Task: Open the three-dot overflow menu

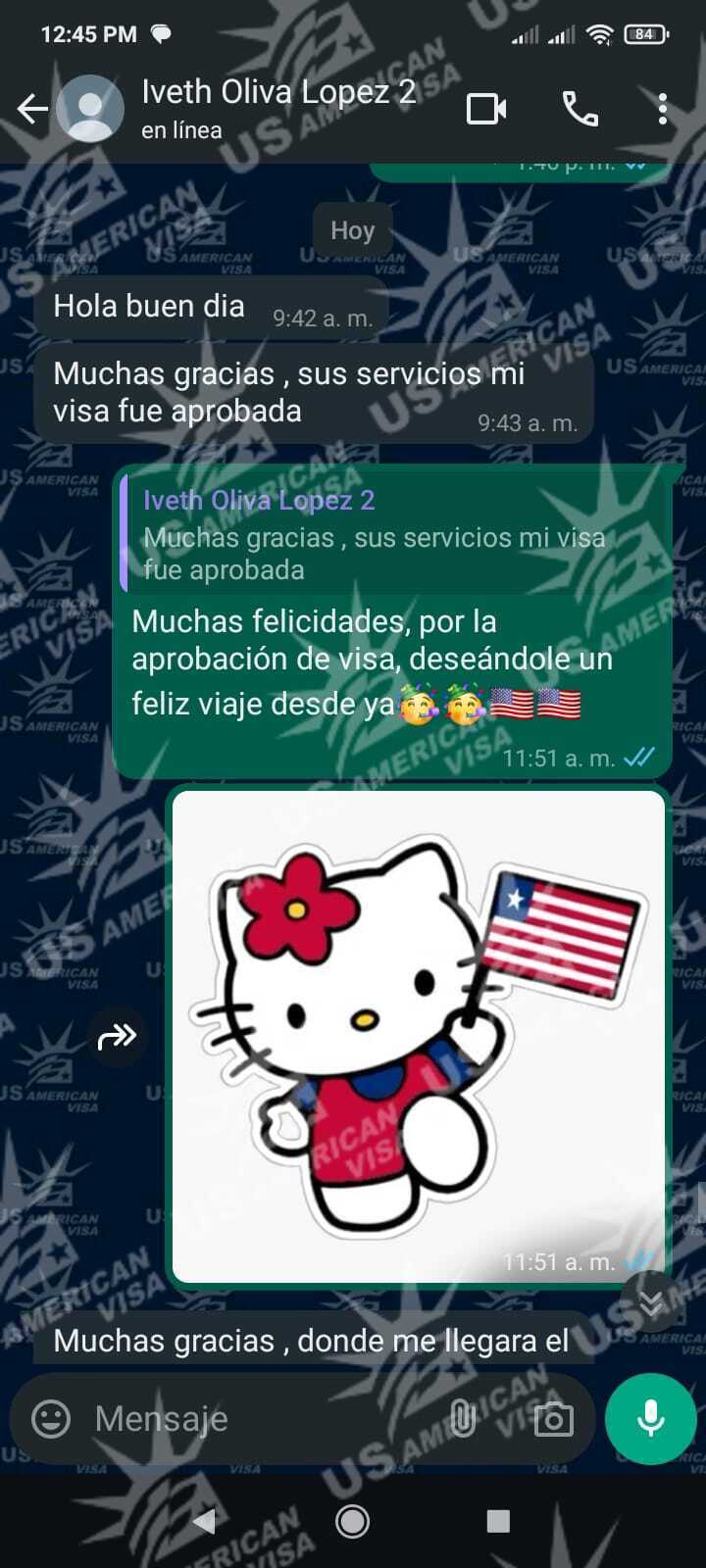Action: pyautogui.click(x=663, y=109)
